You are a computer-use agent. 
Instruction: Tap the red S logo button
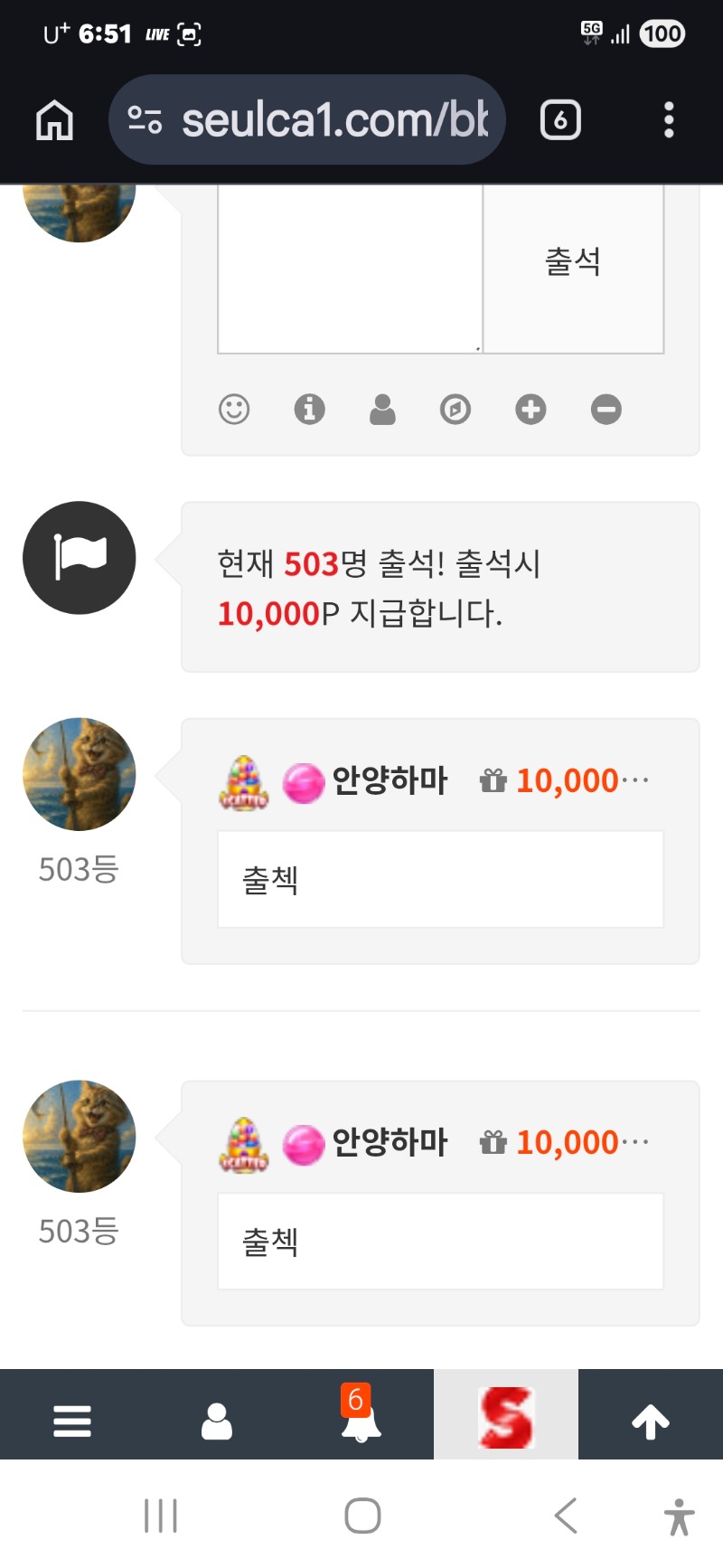click(x=506, y=1417)
